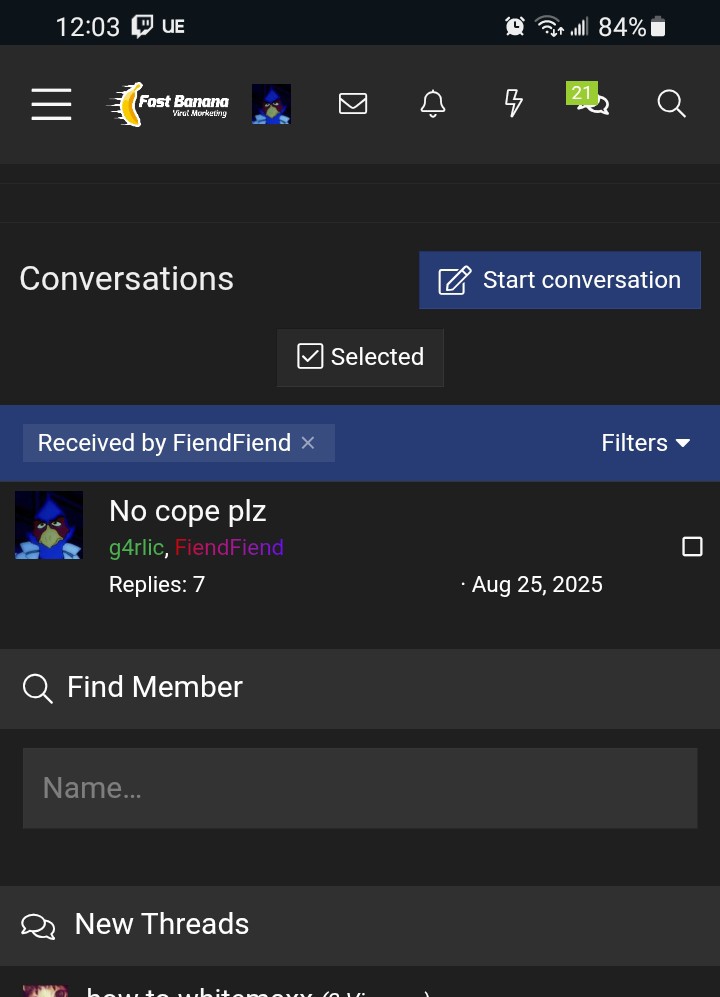Click inside the Name search input field
This screenshot has width=720, height=997.
[x=360, y=788]
